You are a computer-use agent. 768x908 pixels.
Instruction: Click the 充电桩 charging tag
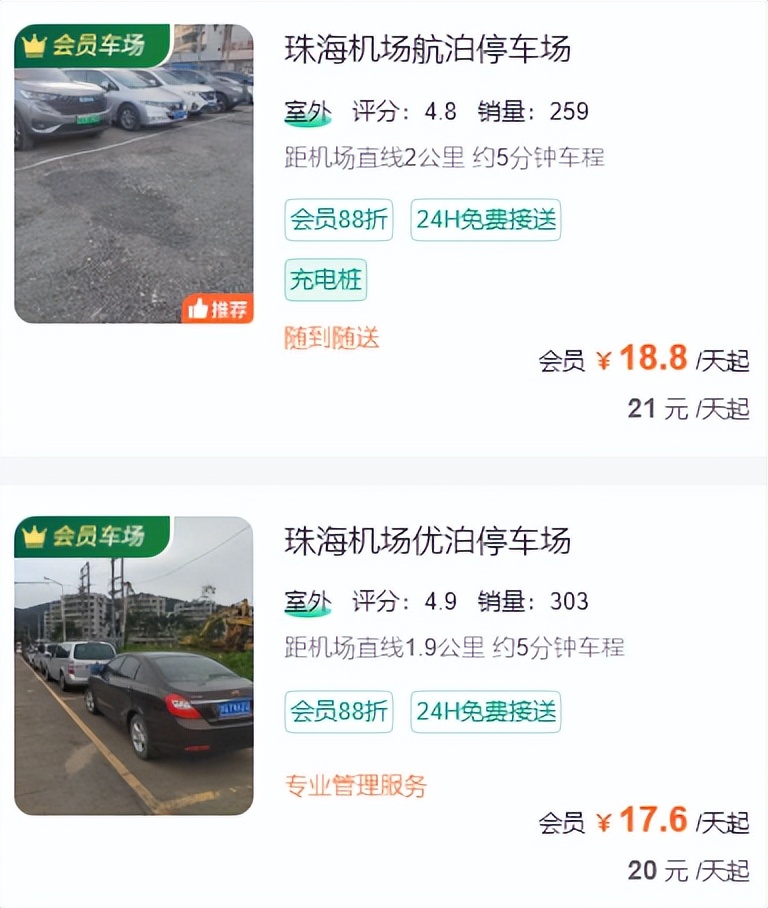click(328, 280)
